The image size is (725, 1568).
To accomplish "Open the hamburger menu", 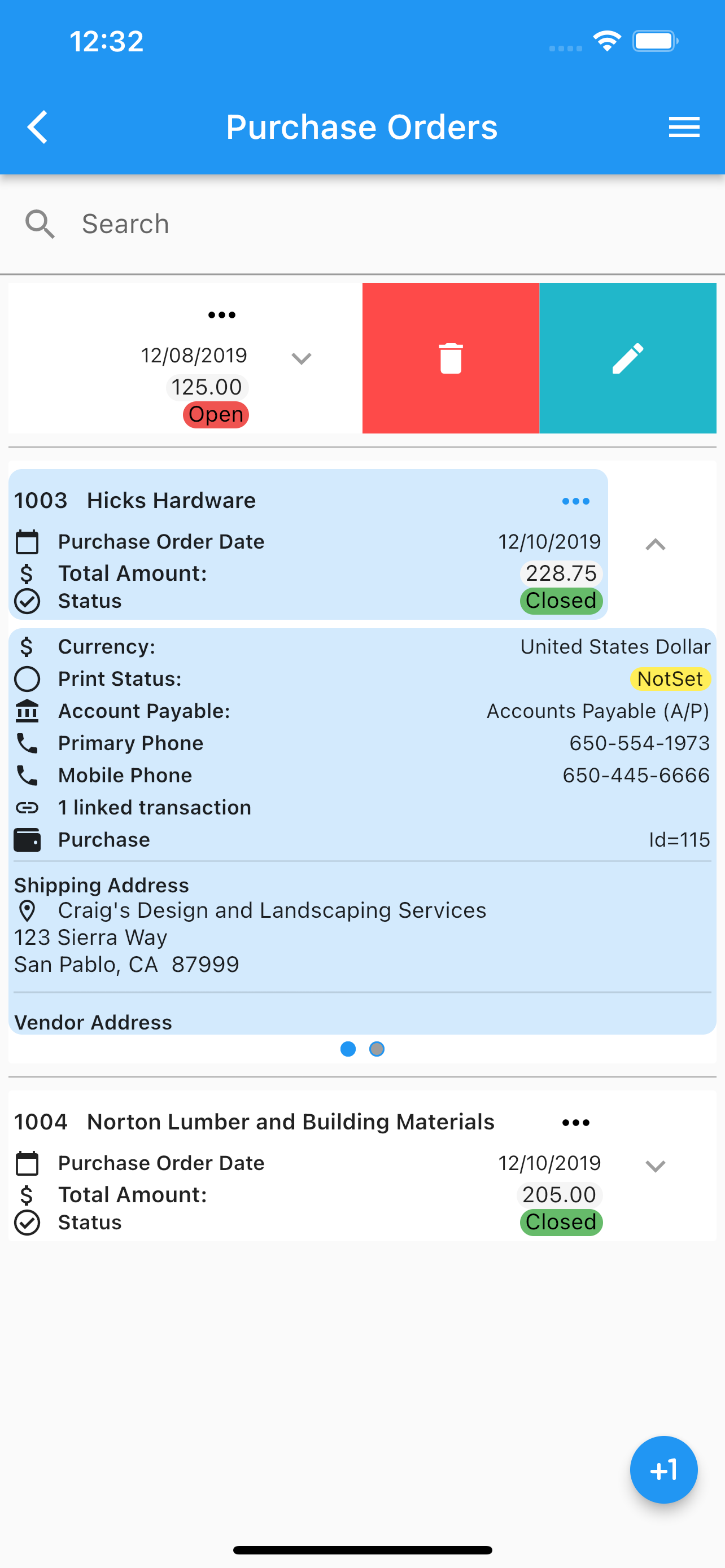I will 684,127.
